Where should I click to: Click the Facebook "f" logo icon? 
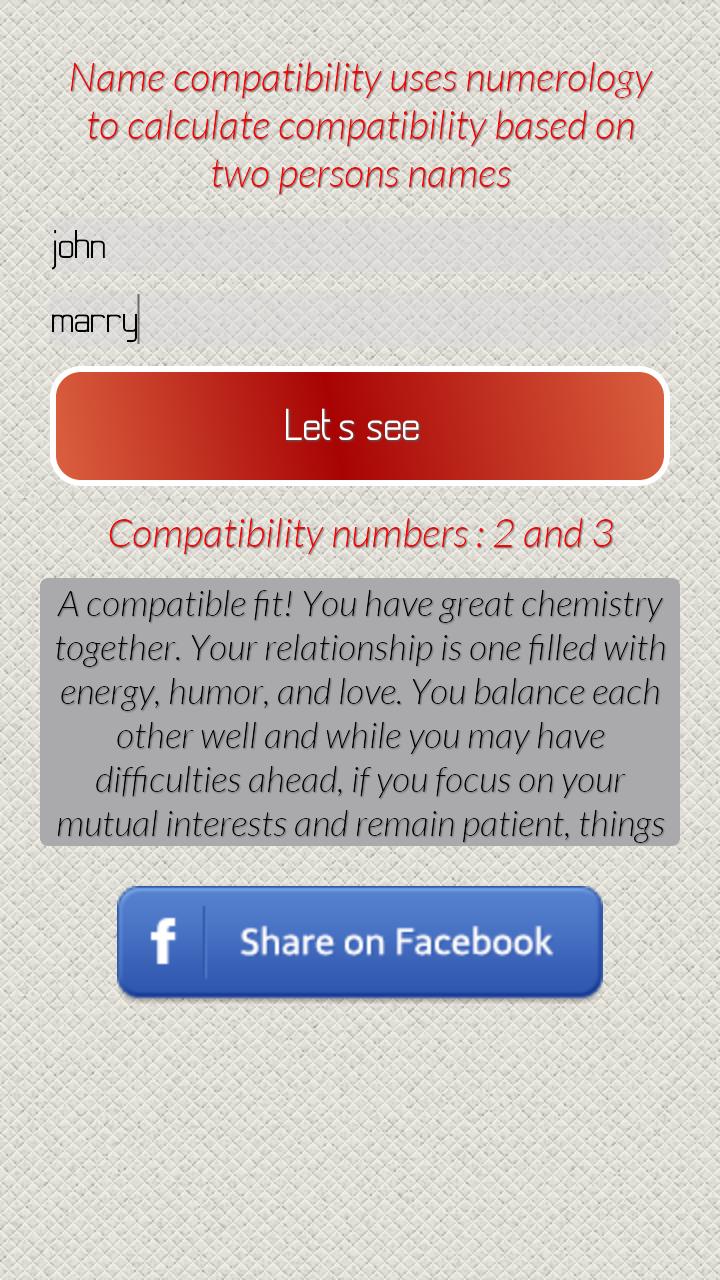162,940
